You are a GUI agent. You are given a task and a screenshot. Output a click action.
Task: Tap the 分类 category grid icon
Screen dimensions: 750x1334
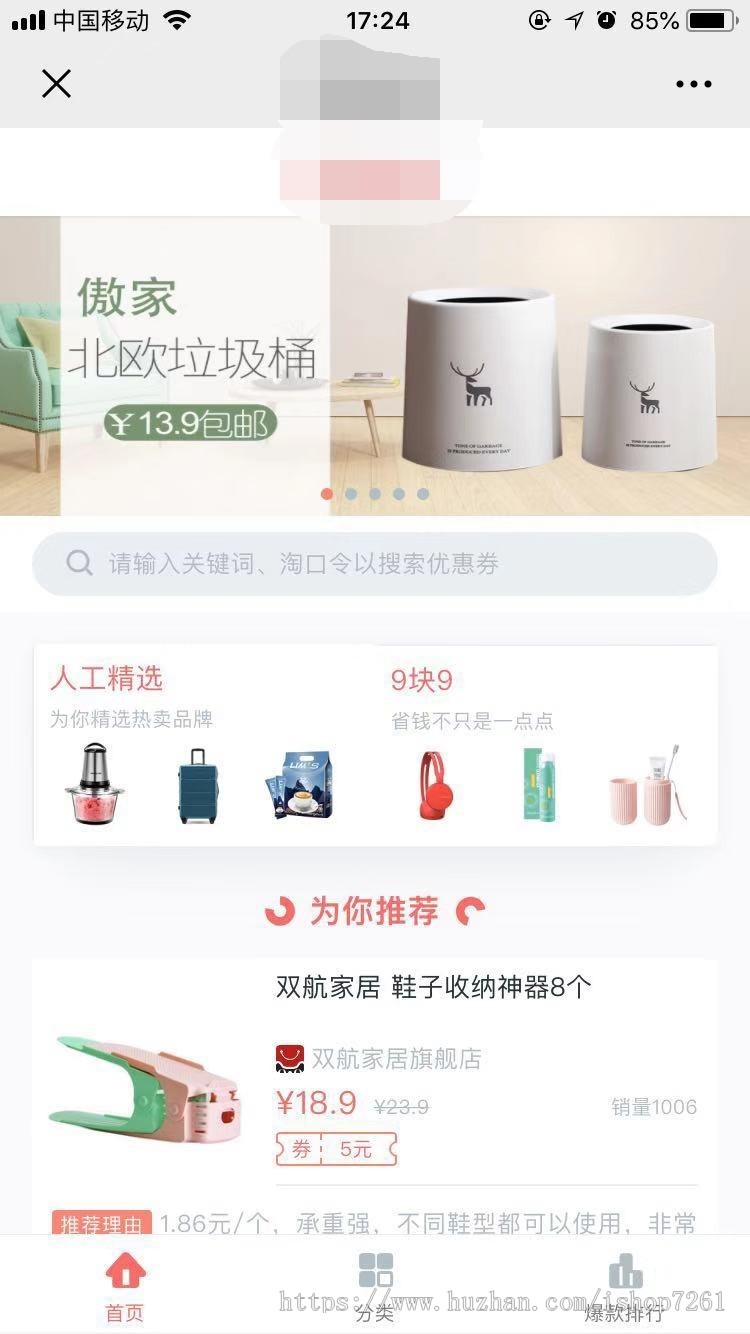tap(374, 1268)
